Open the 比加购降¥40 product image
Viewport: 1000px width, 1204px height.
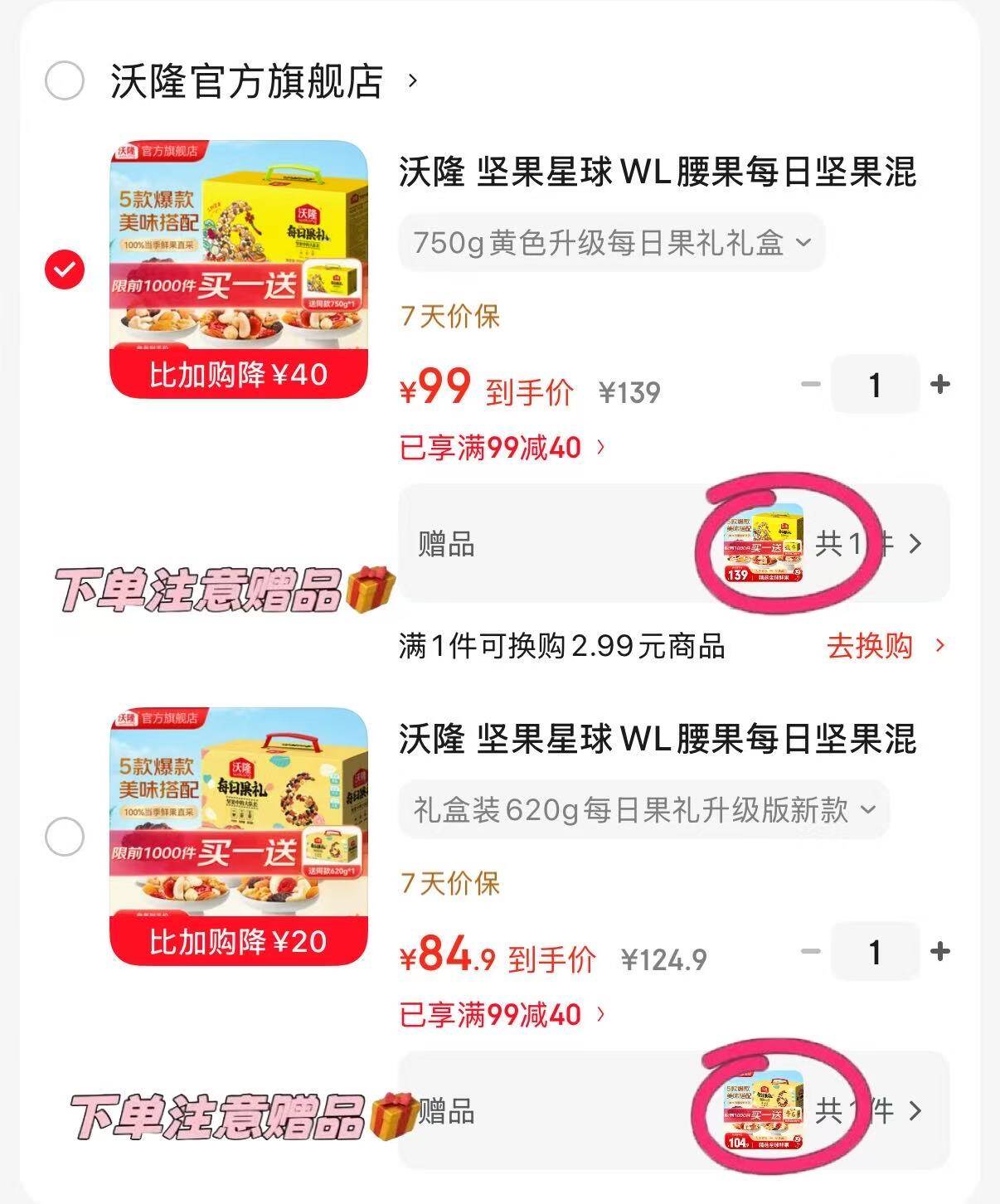239,269
